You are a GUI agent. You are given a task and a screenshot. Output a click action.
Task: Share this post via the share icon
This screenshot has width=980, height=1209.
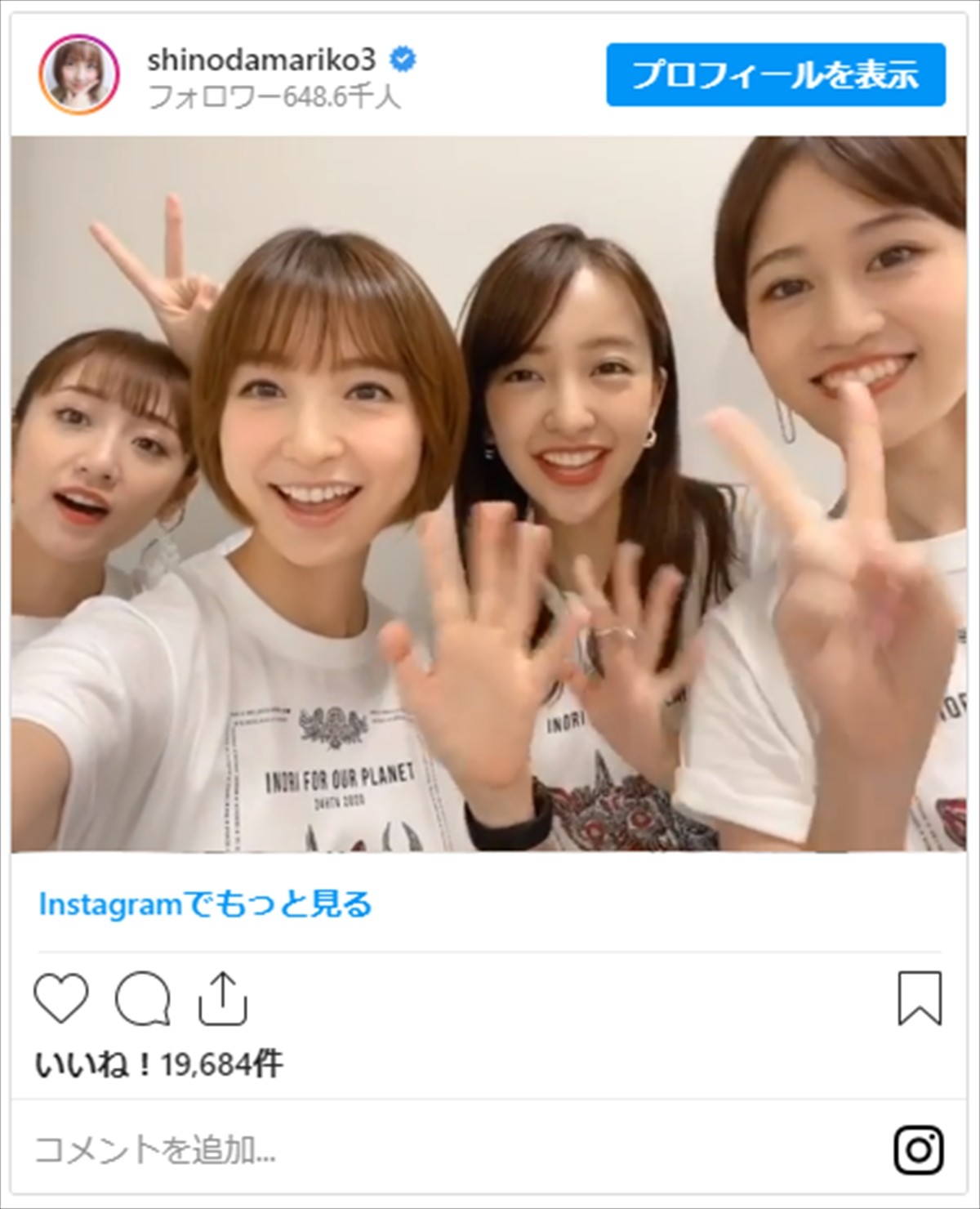223,998
